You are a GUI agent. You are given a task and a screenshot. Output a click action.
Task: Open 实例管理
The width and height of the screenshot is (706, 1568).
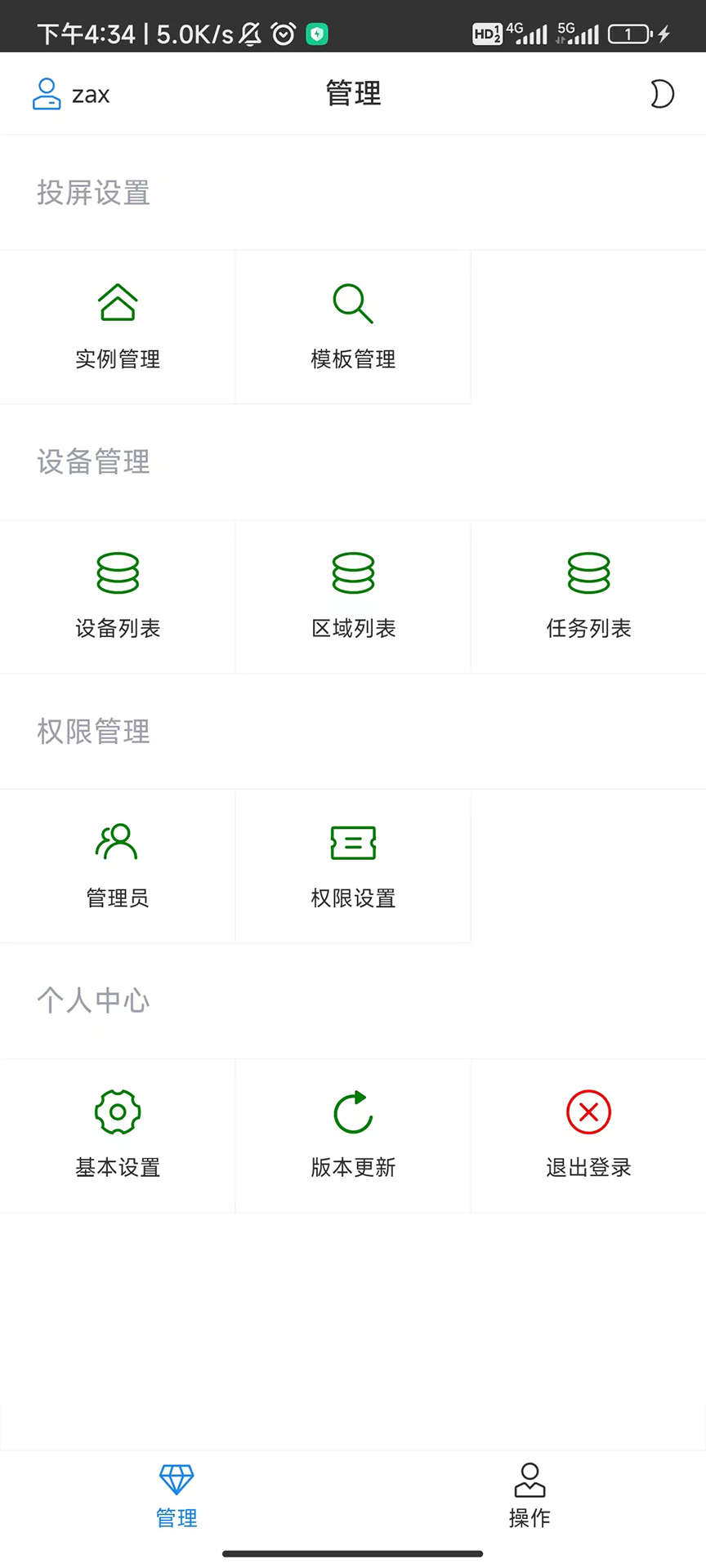coord(118,327)
